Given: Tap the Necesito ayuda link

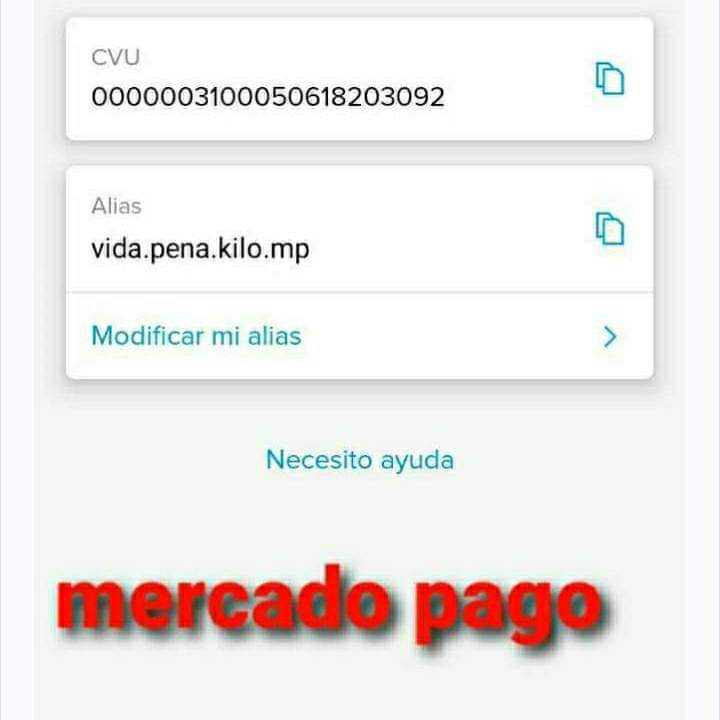Looking at the screenshot, I should click(359, 460).
